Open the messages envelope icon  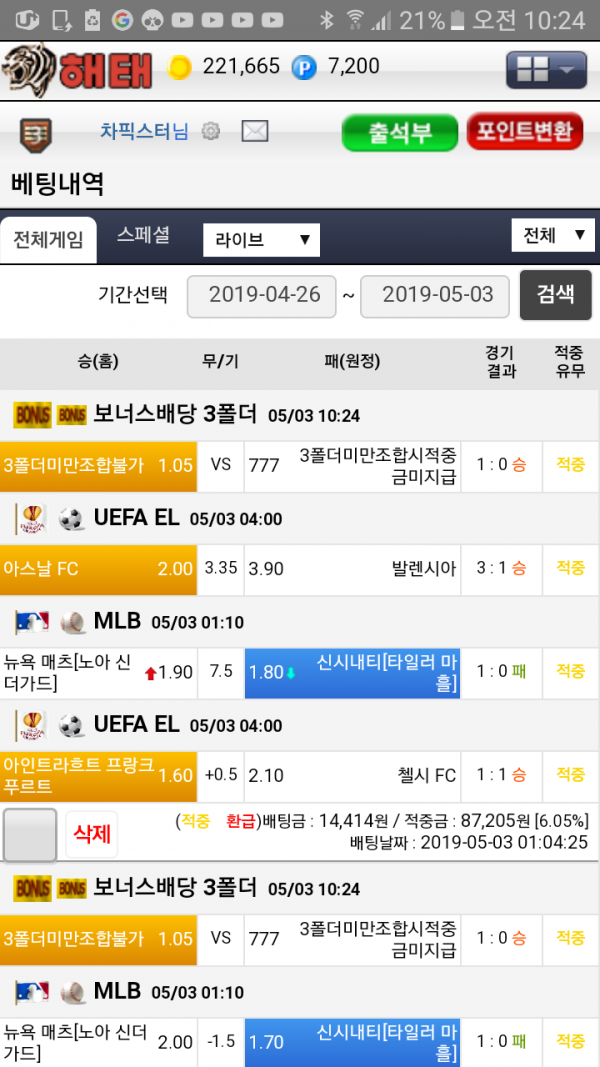255,131
